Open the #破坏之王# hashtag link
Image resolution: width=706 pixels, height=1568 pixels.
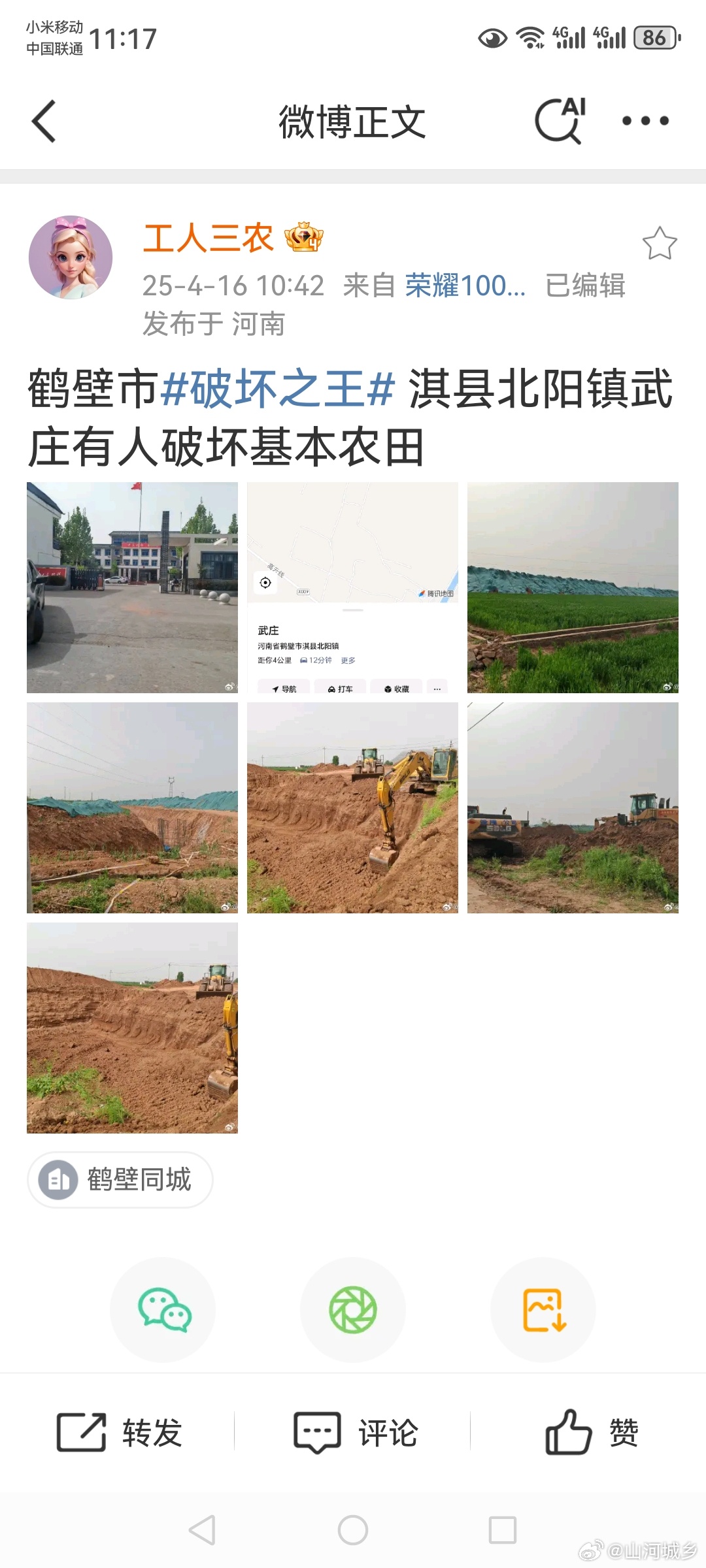(x=277, y=390)
